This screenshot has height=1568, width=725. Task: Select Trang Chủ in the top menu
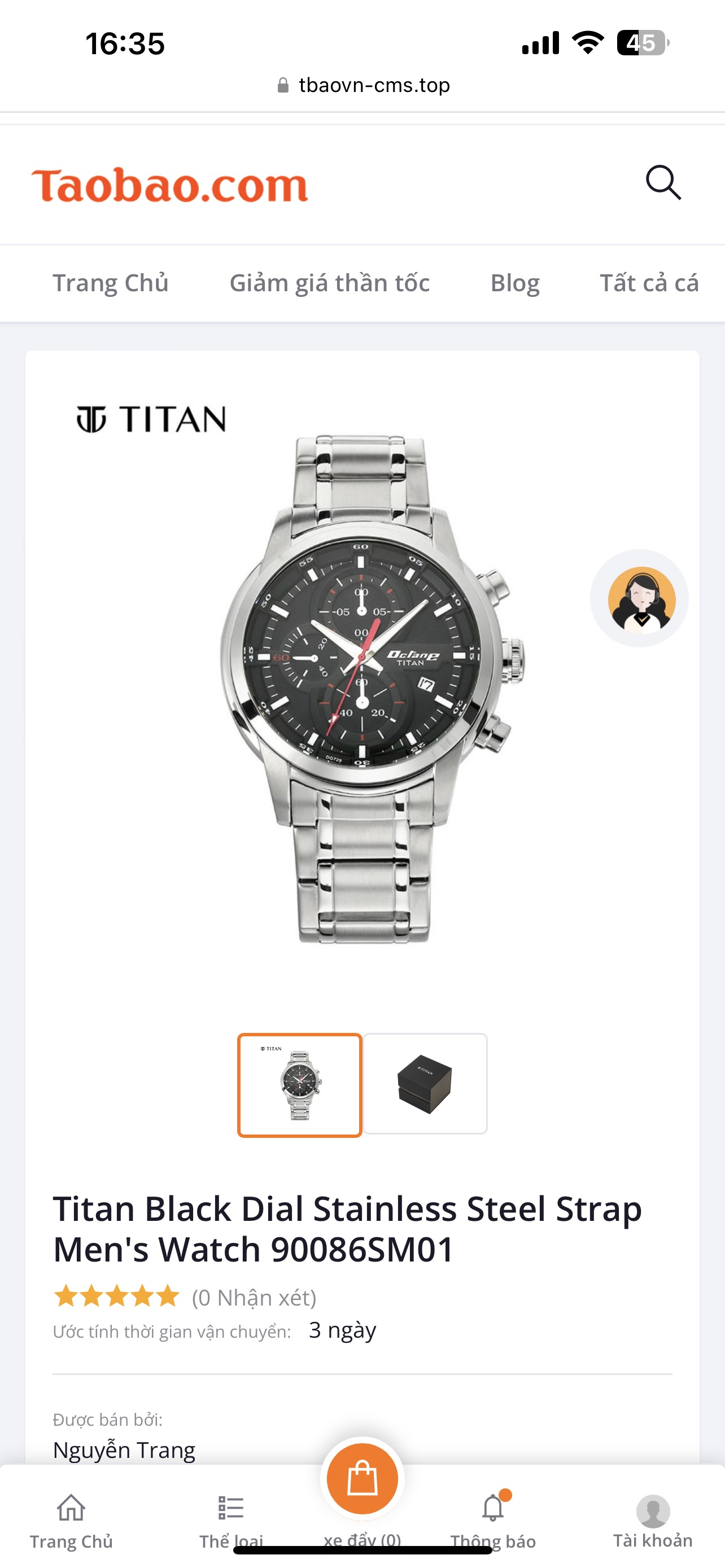tap(111, 282)
